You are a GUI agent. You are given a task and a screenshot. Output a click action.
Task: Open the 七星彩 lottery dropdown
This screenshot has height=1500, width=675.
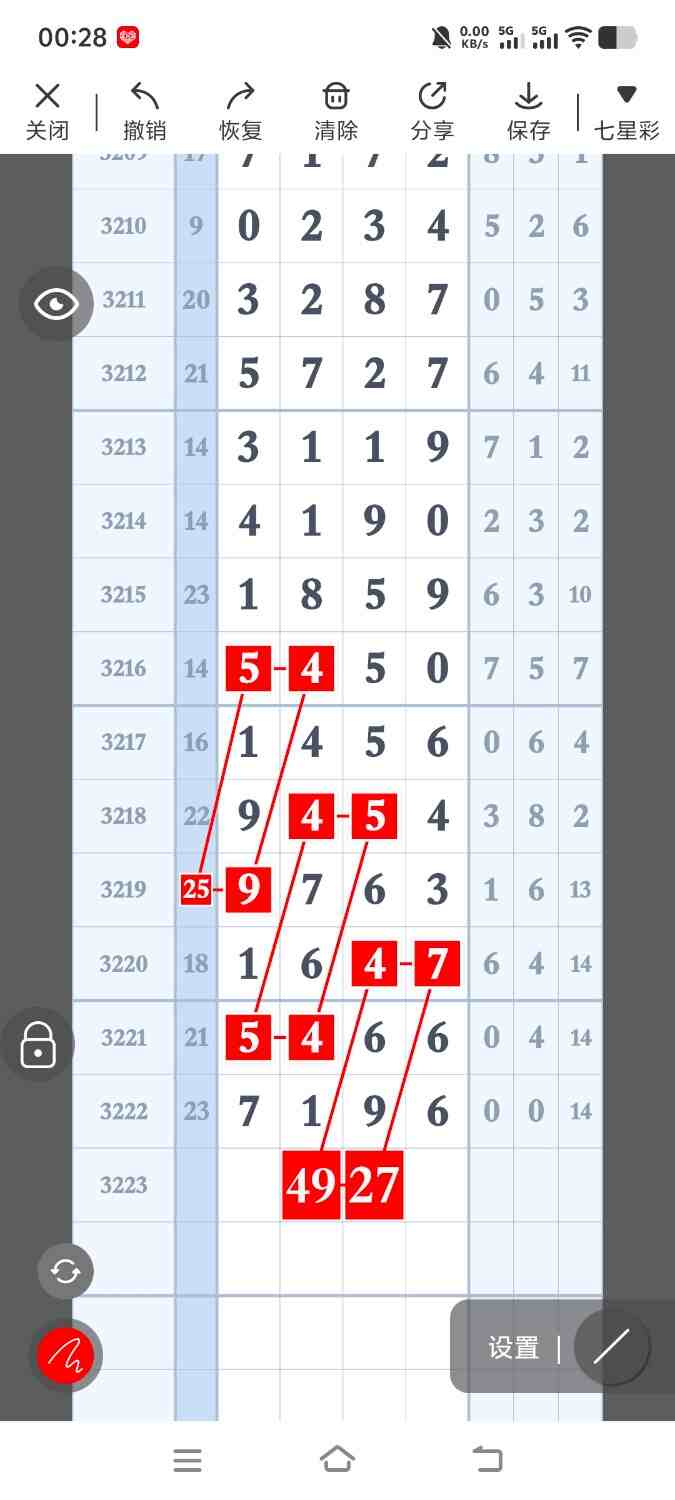(x=626, y=110)
